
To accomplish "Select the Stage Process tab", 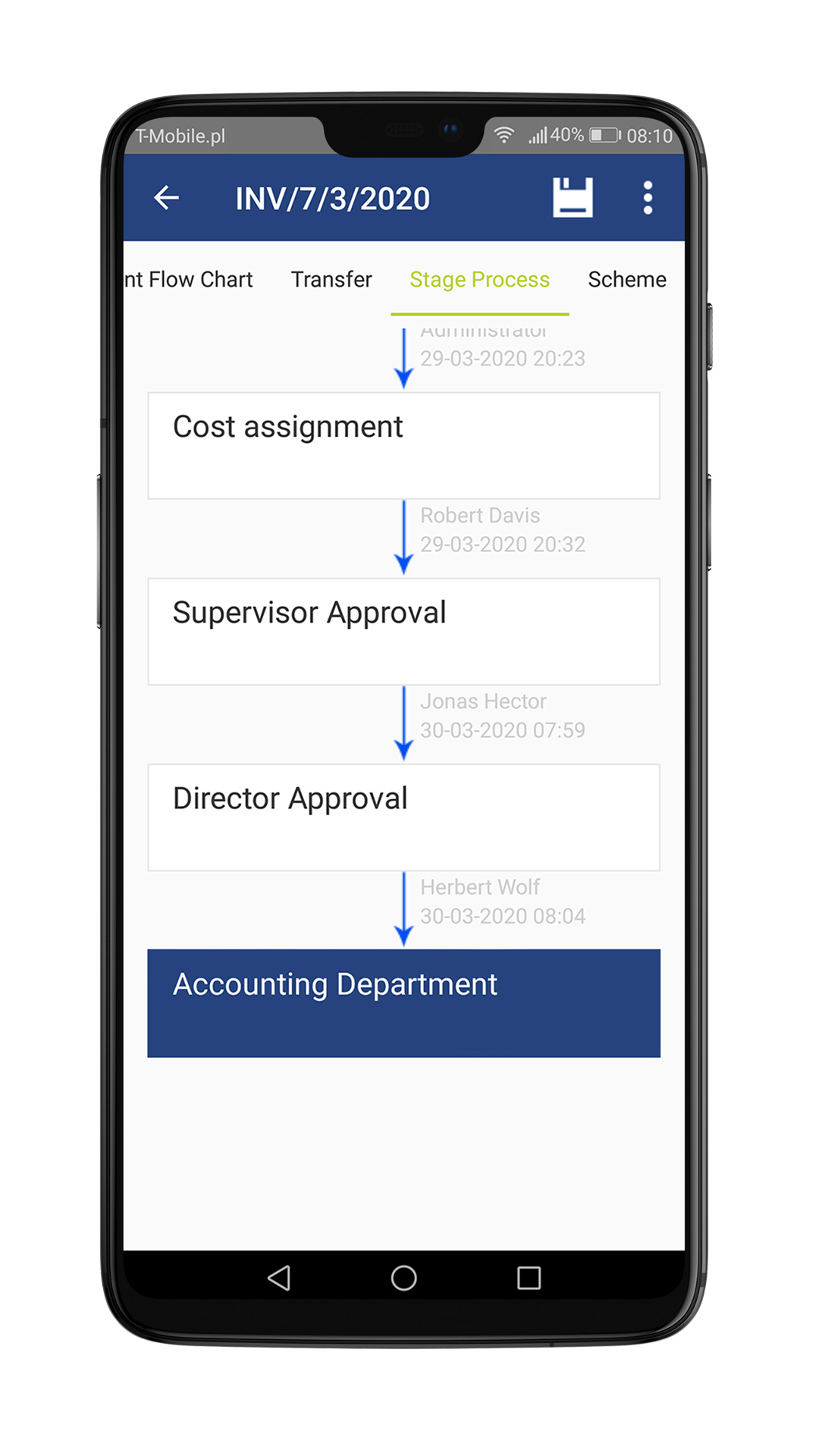I will 479,280.
